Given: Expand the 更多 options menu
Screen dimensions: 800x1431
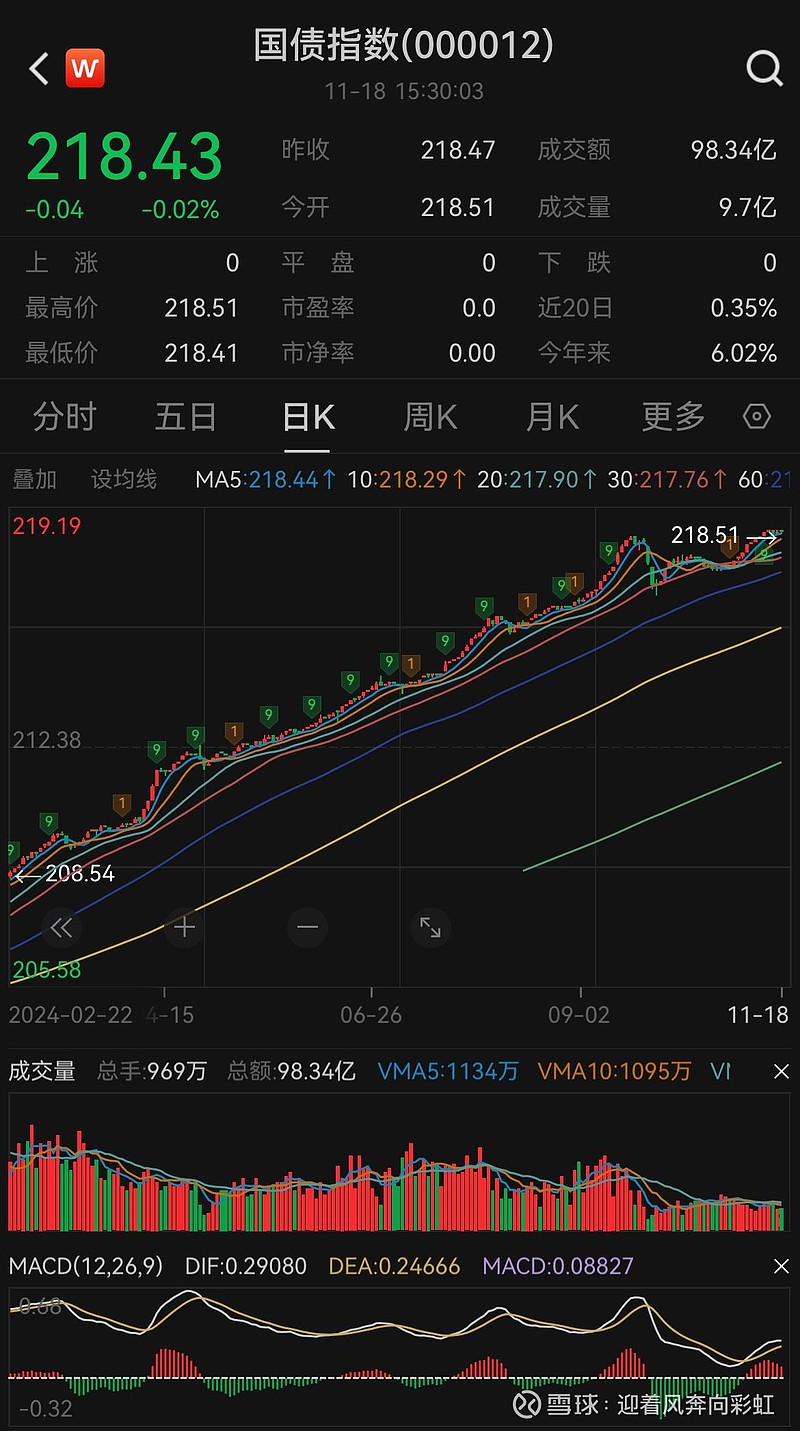Looking at the screenshot, I should (672, 416).
